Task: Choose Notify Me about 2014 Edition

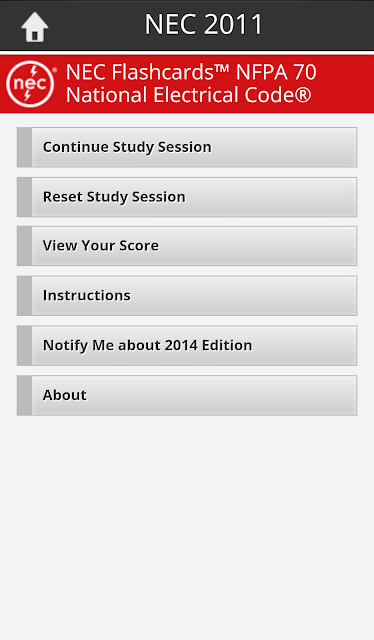Action: pyautogui.click(x=187, y=346)
